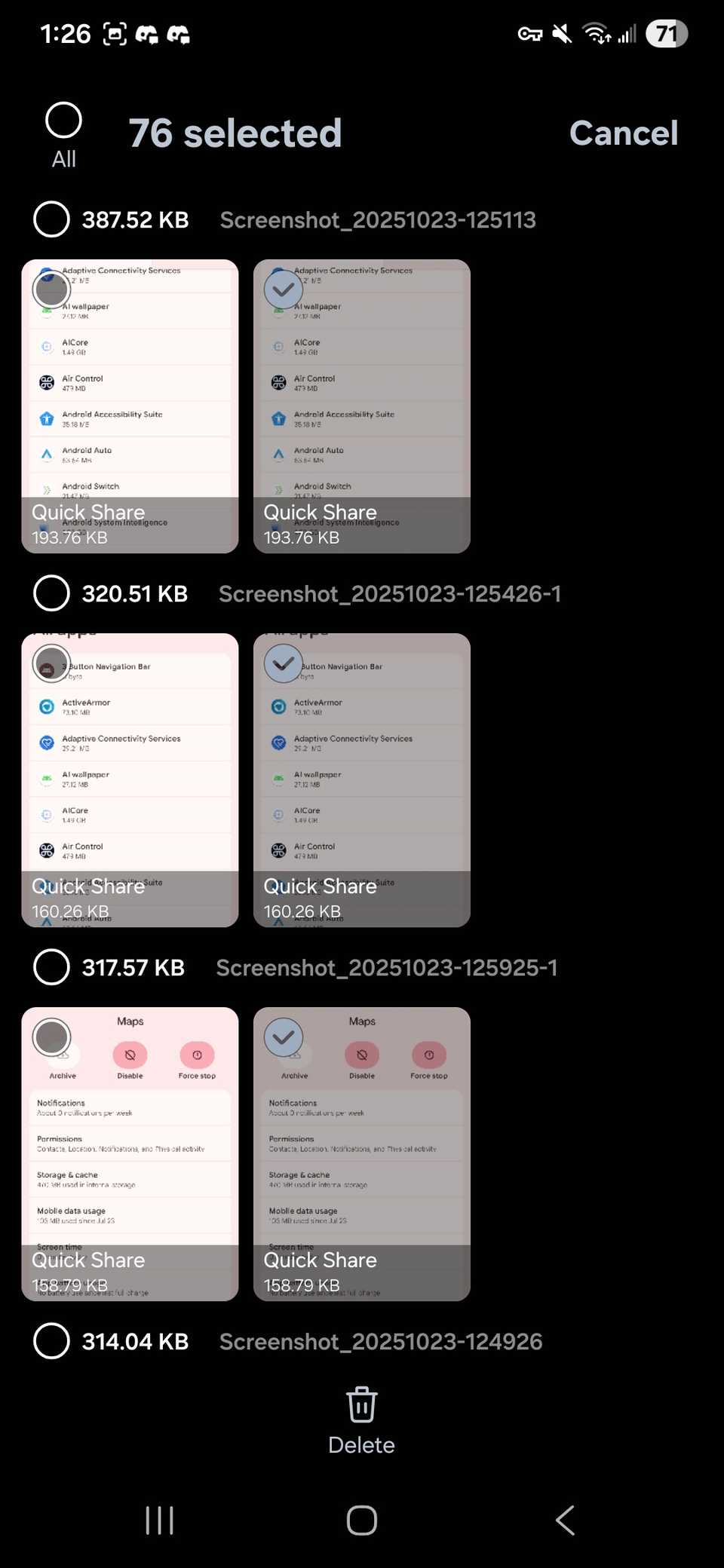
Task: Go back using the system back button
Action: point(565,1521)
